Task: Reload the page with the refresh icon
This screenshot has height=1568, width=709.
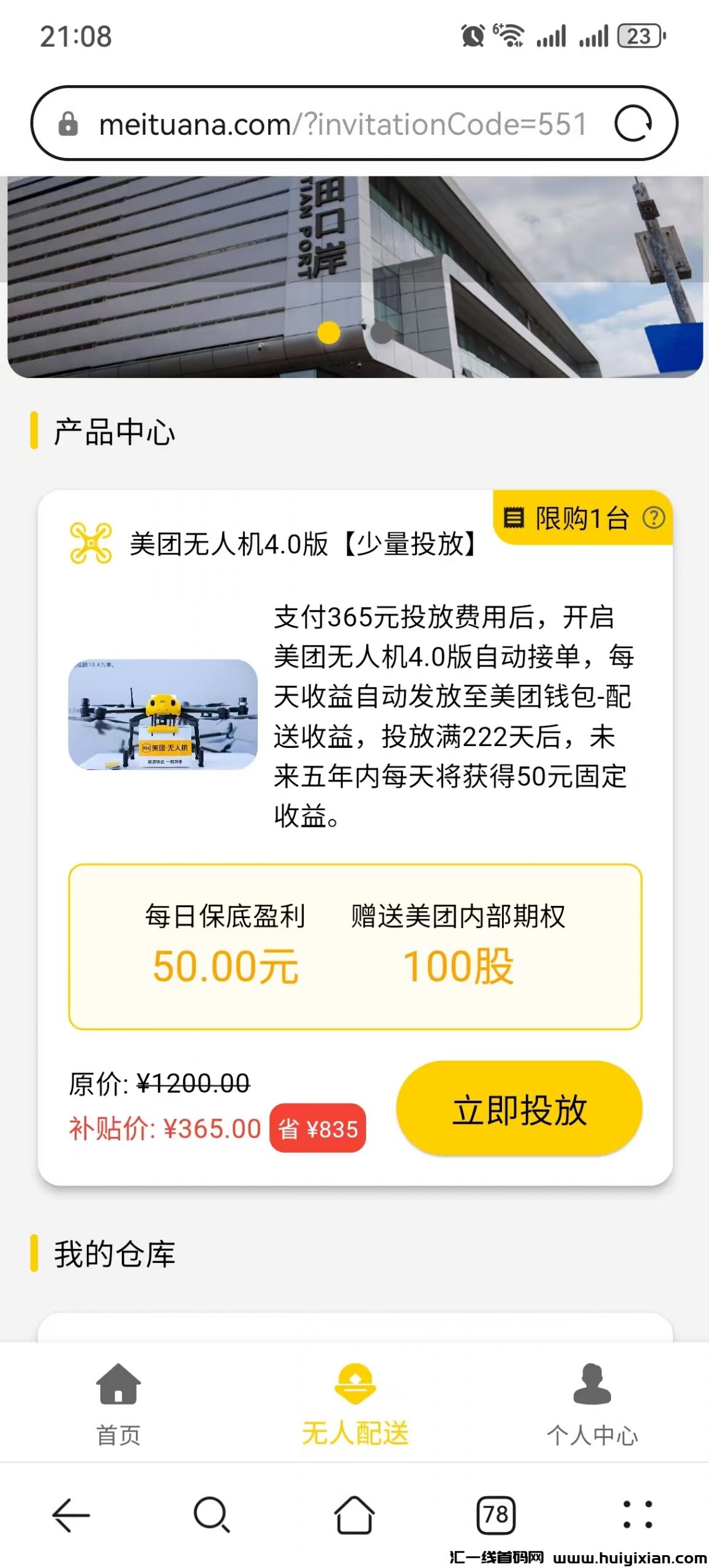Action: coord(633,124)
